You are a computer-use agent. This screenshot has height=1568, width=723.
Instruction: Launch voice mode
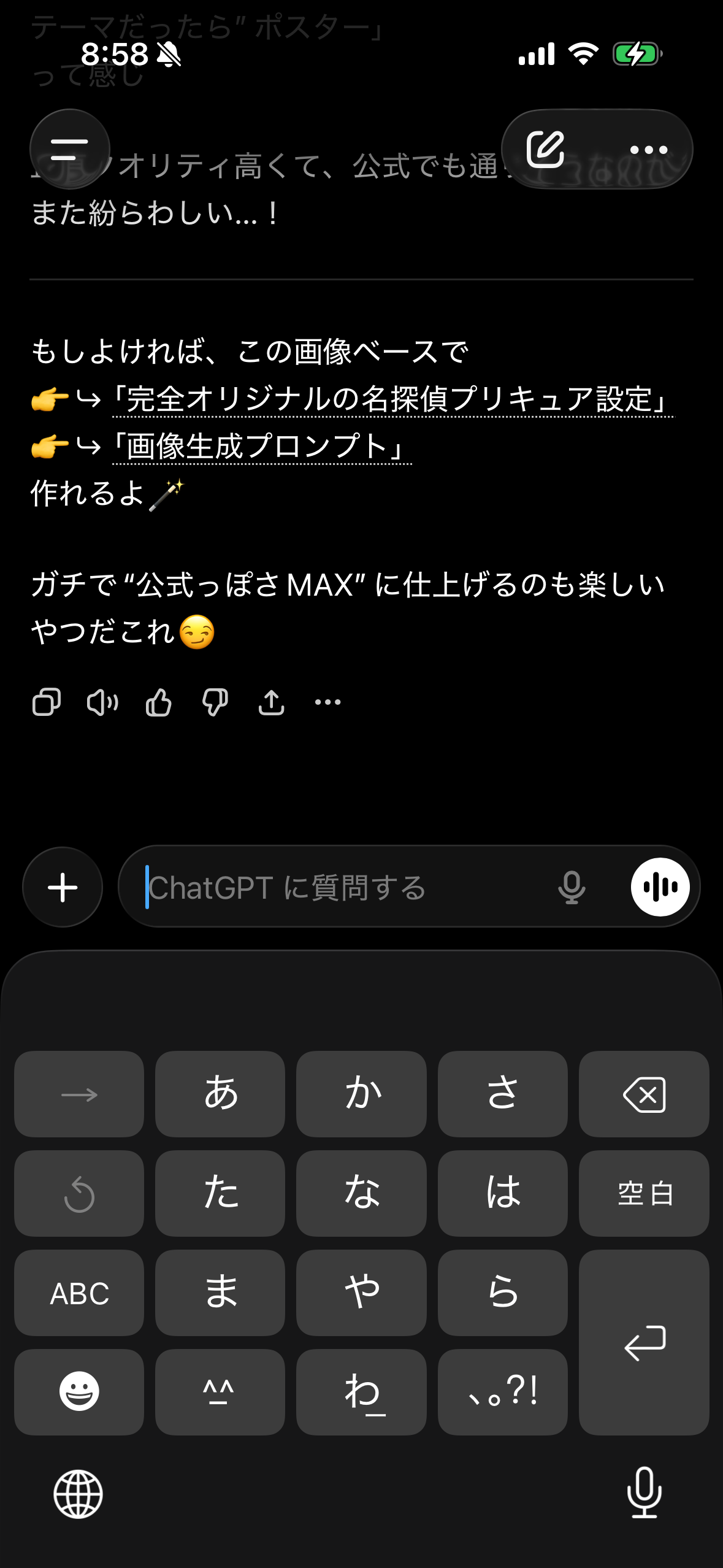[x=660, y=887]
